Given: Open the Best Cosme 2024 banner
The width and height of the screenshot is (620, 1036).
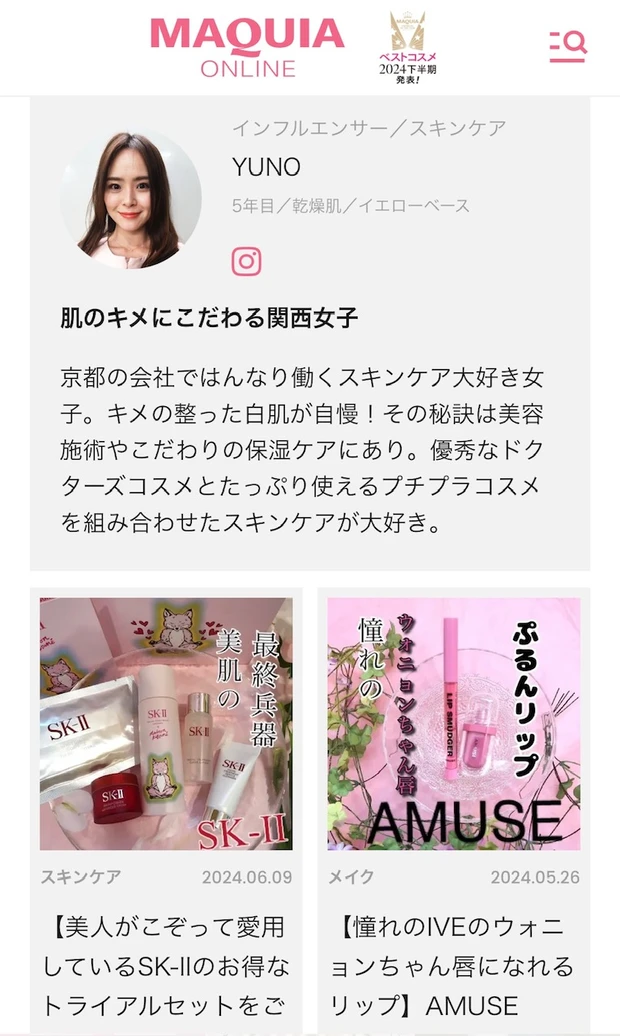Looking at the screenshot, I should 407,47.
